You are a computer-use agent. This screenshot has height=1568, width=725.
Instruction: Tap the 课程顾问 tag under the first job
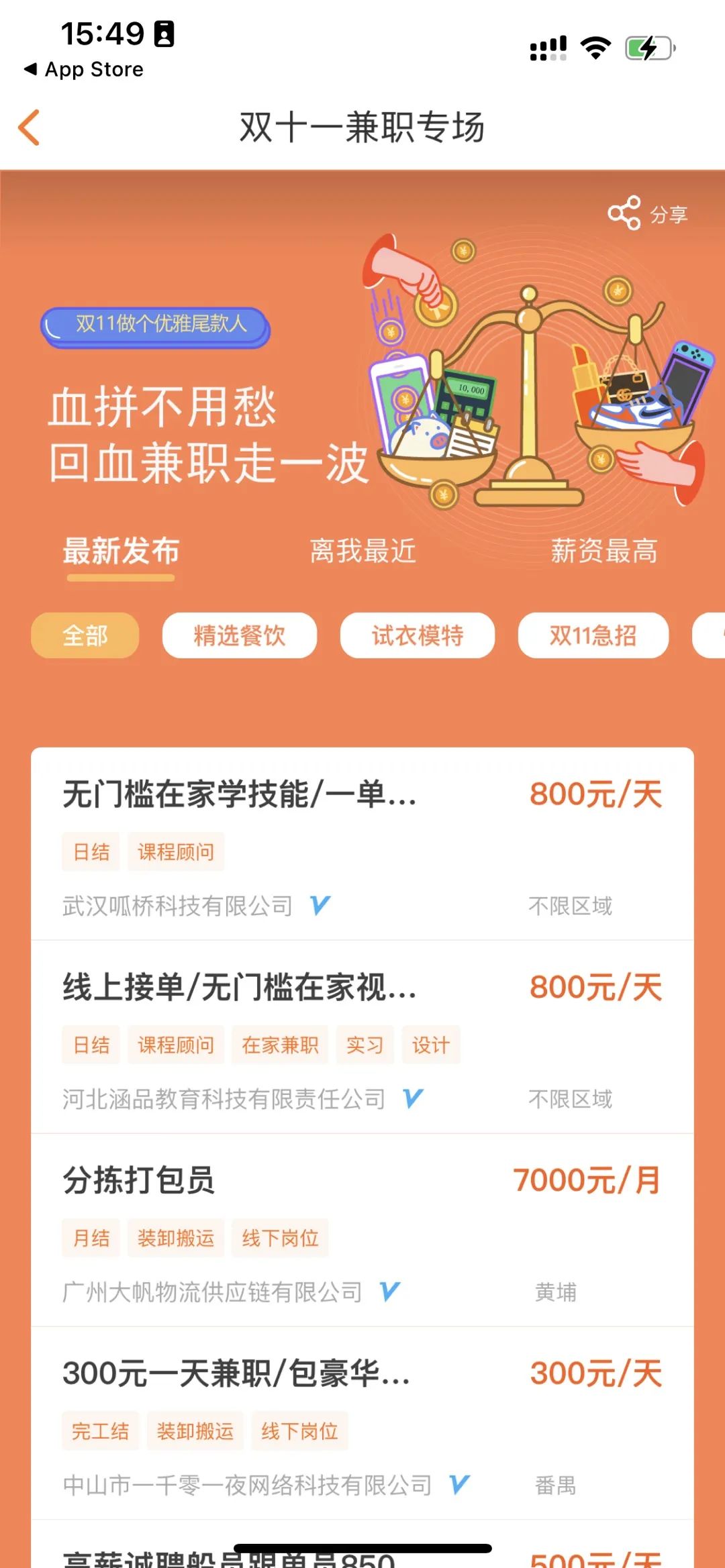[x=175, y=851]
